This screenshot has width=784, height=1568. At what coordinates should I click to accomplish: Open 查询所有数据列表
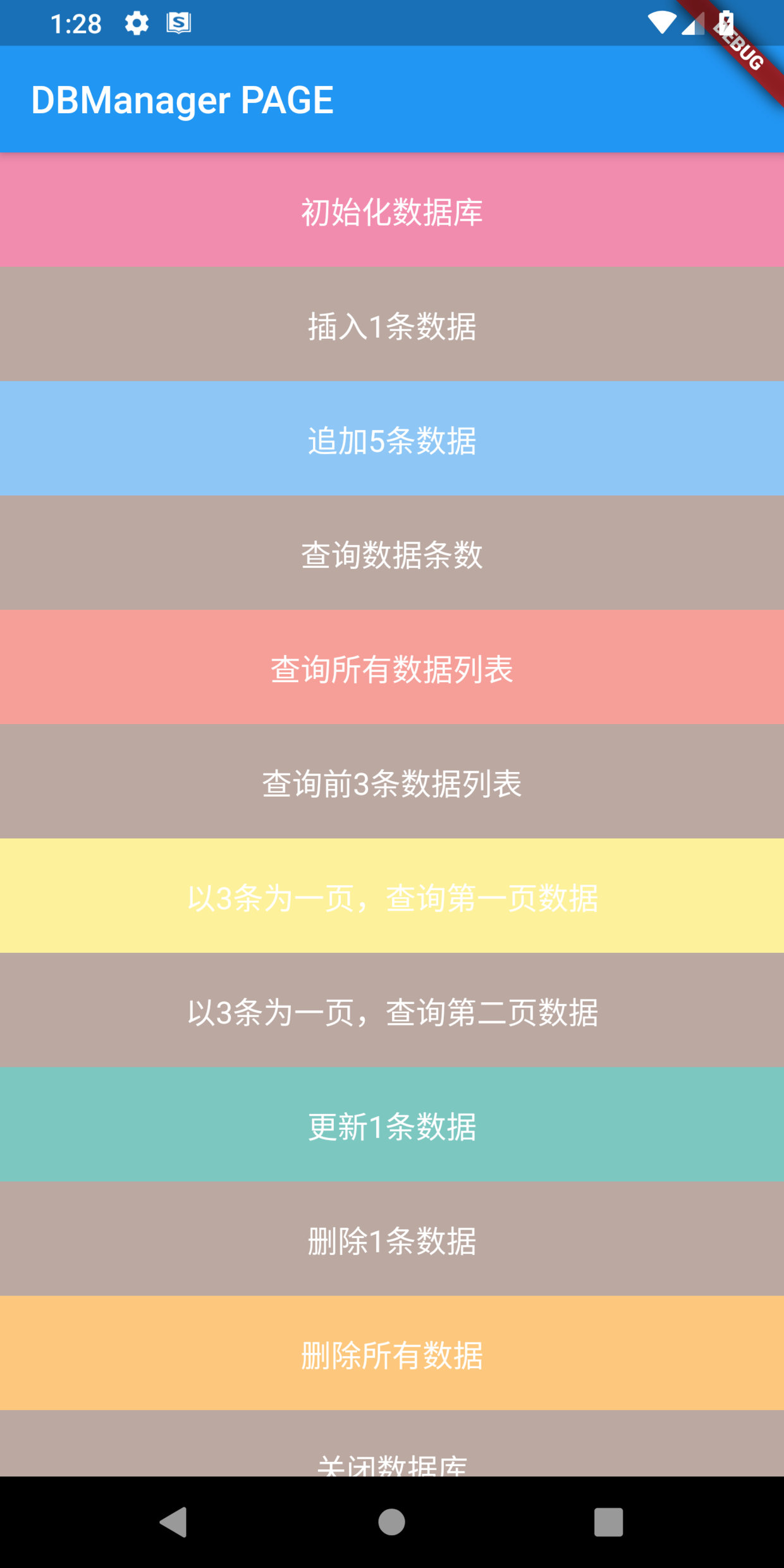392,668
